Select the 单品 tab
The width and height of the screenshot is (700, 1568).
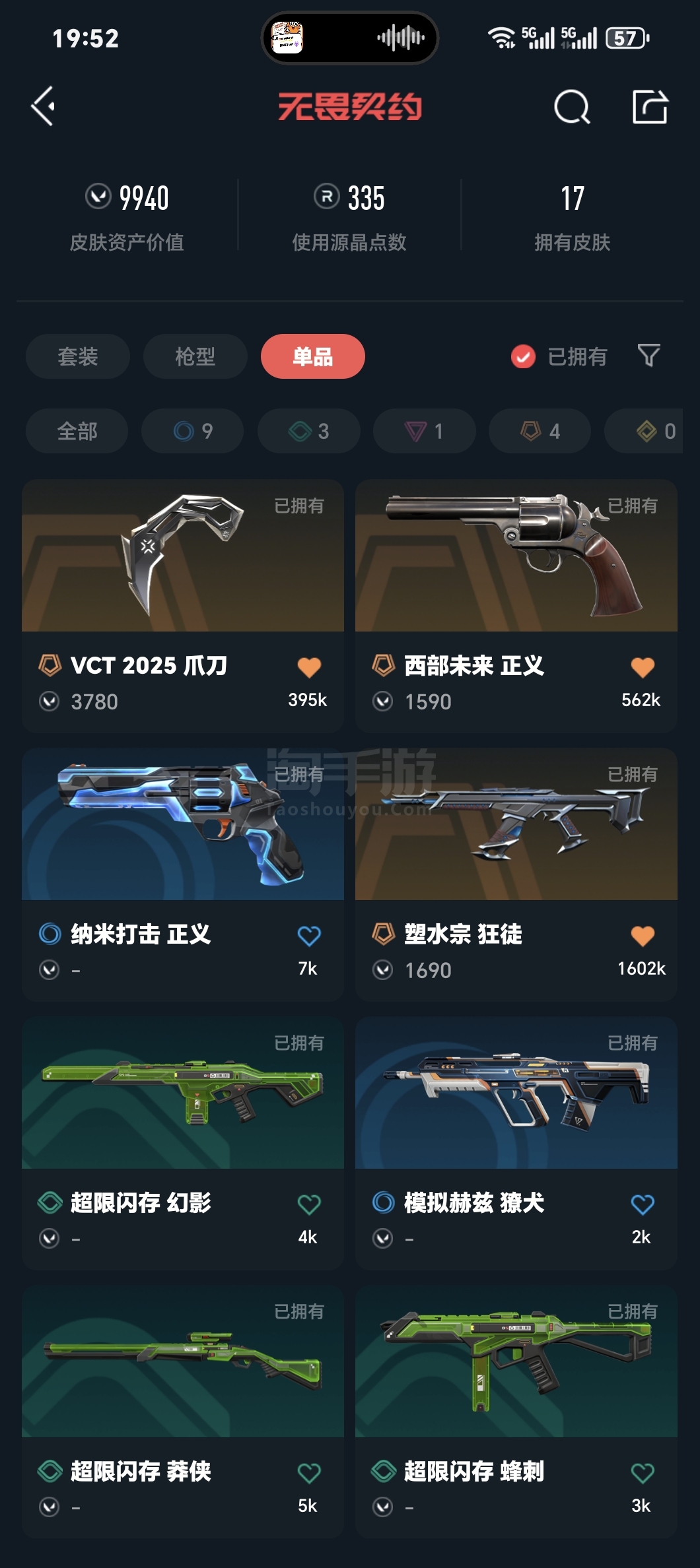tap(312, 356)
